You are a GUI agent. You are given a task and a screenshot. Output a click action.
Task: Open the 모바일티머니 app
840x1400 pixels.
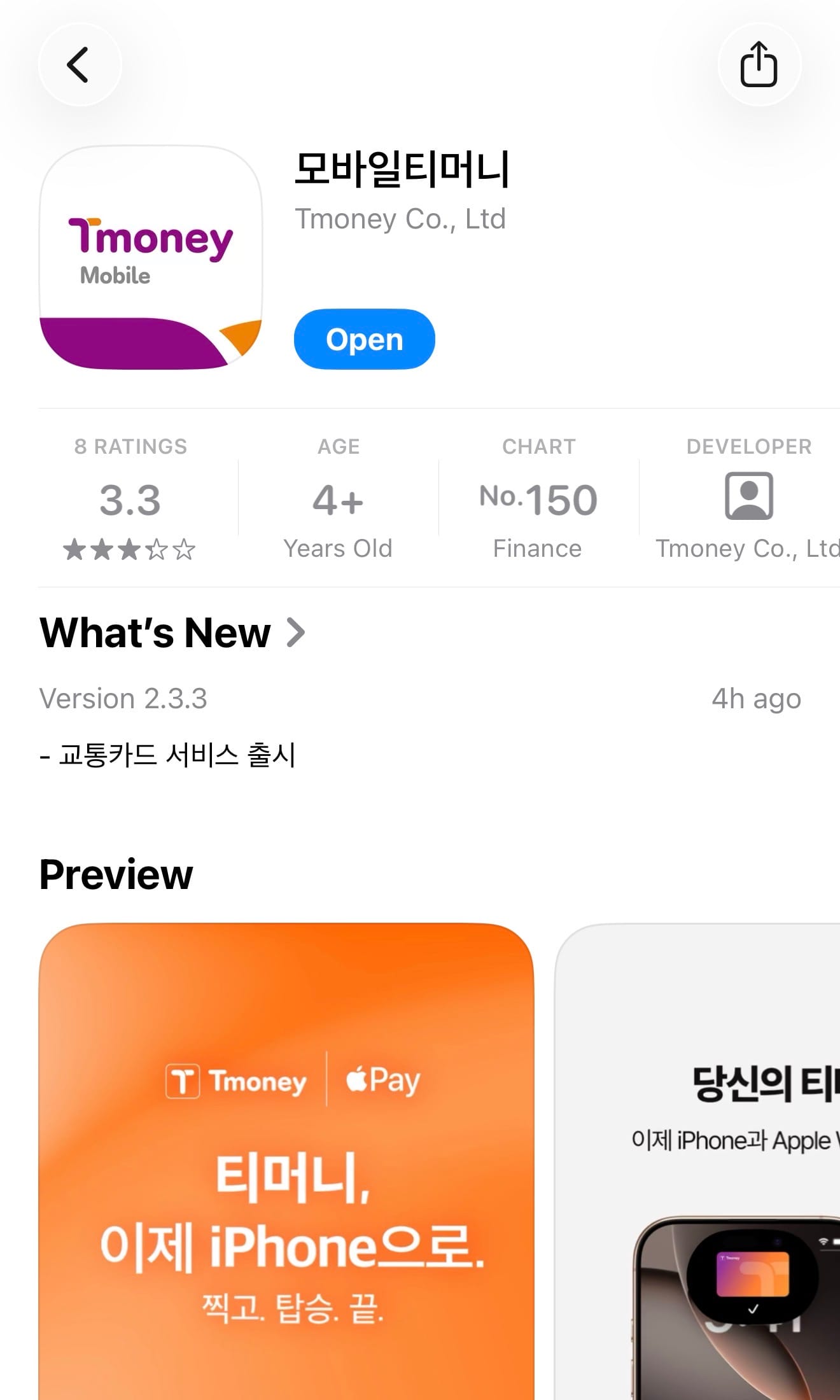(364, 339)
